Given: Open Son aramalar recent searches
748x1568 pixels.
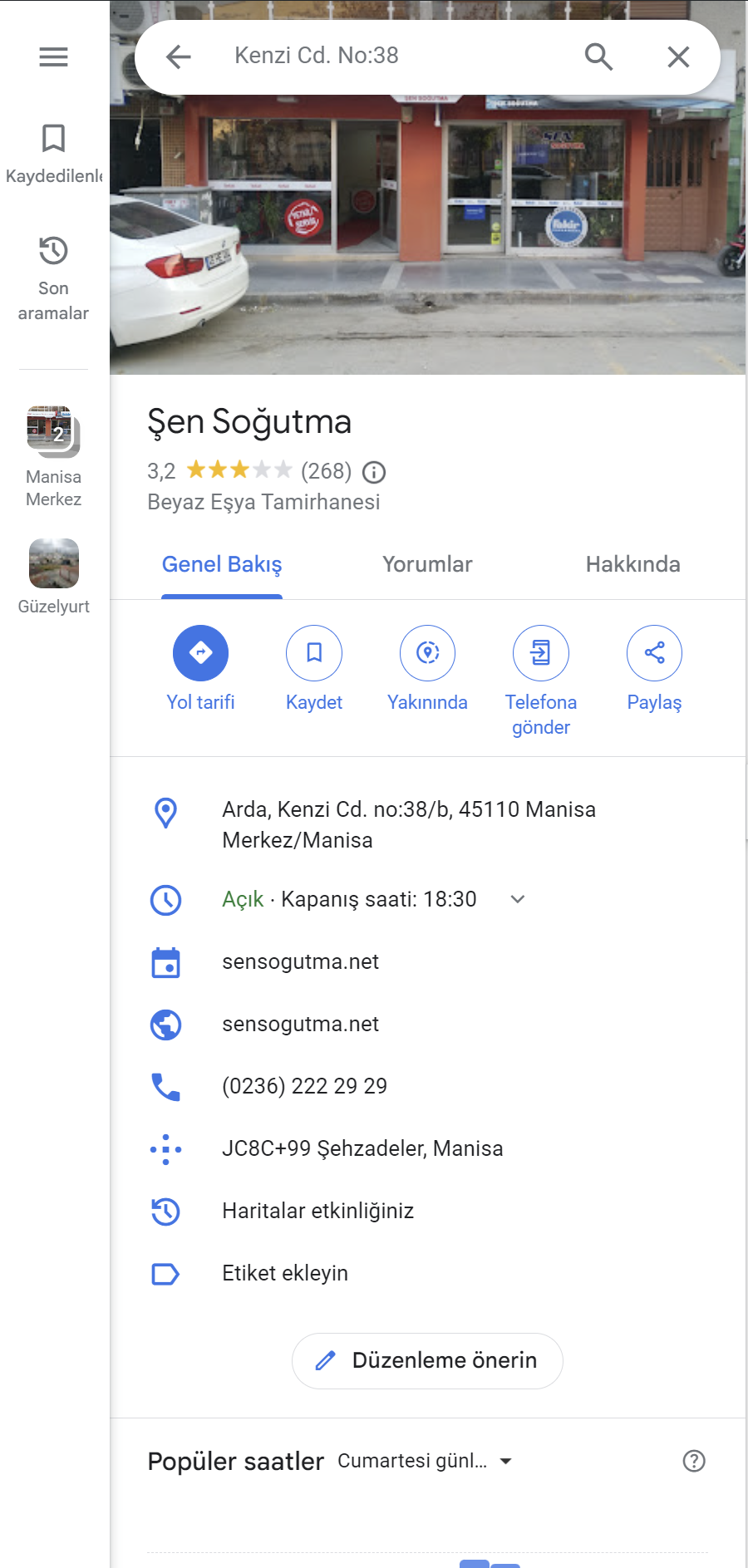Looking at the screenshot, I should 53,278.
